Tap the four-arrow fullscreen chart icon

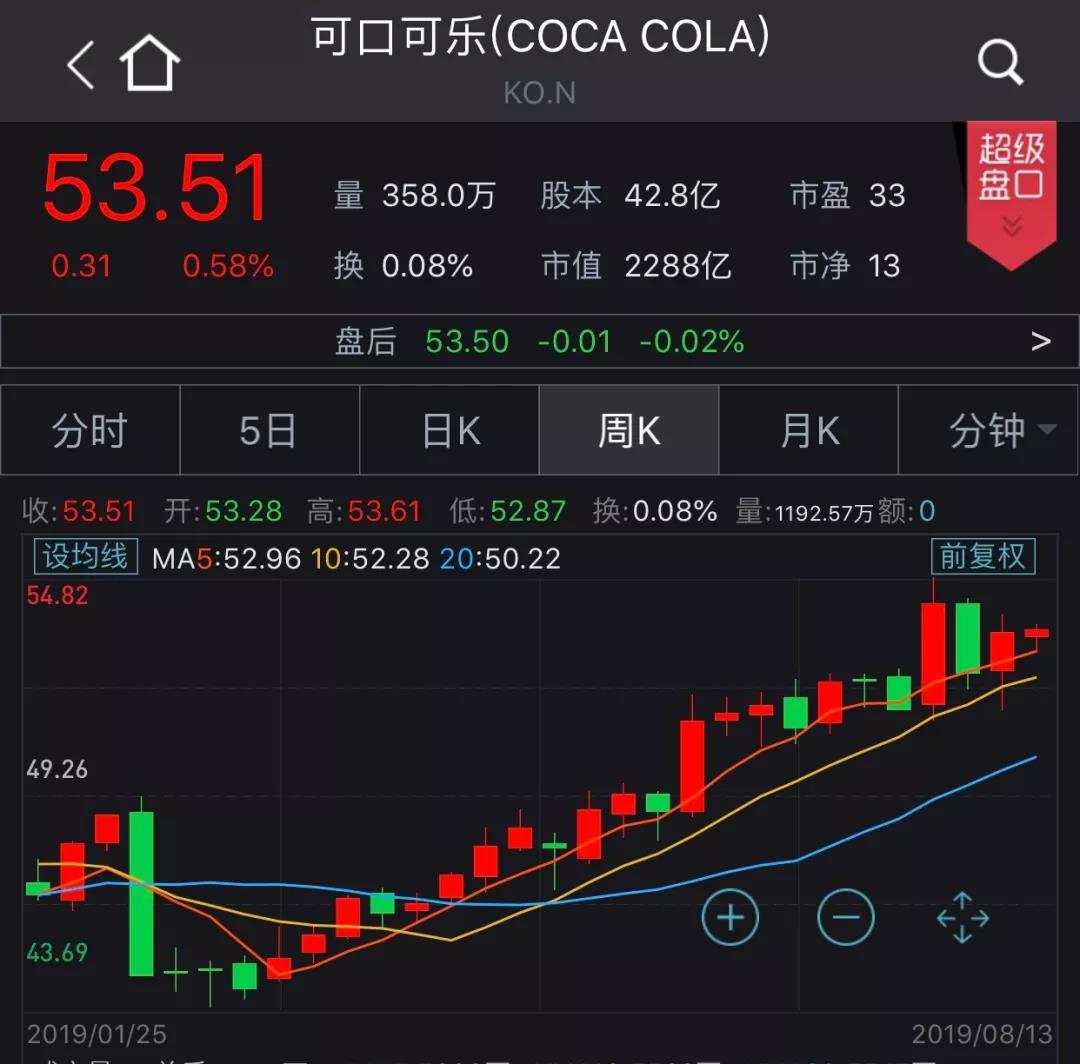pos(962,917)
